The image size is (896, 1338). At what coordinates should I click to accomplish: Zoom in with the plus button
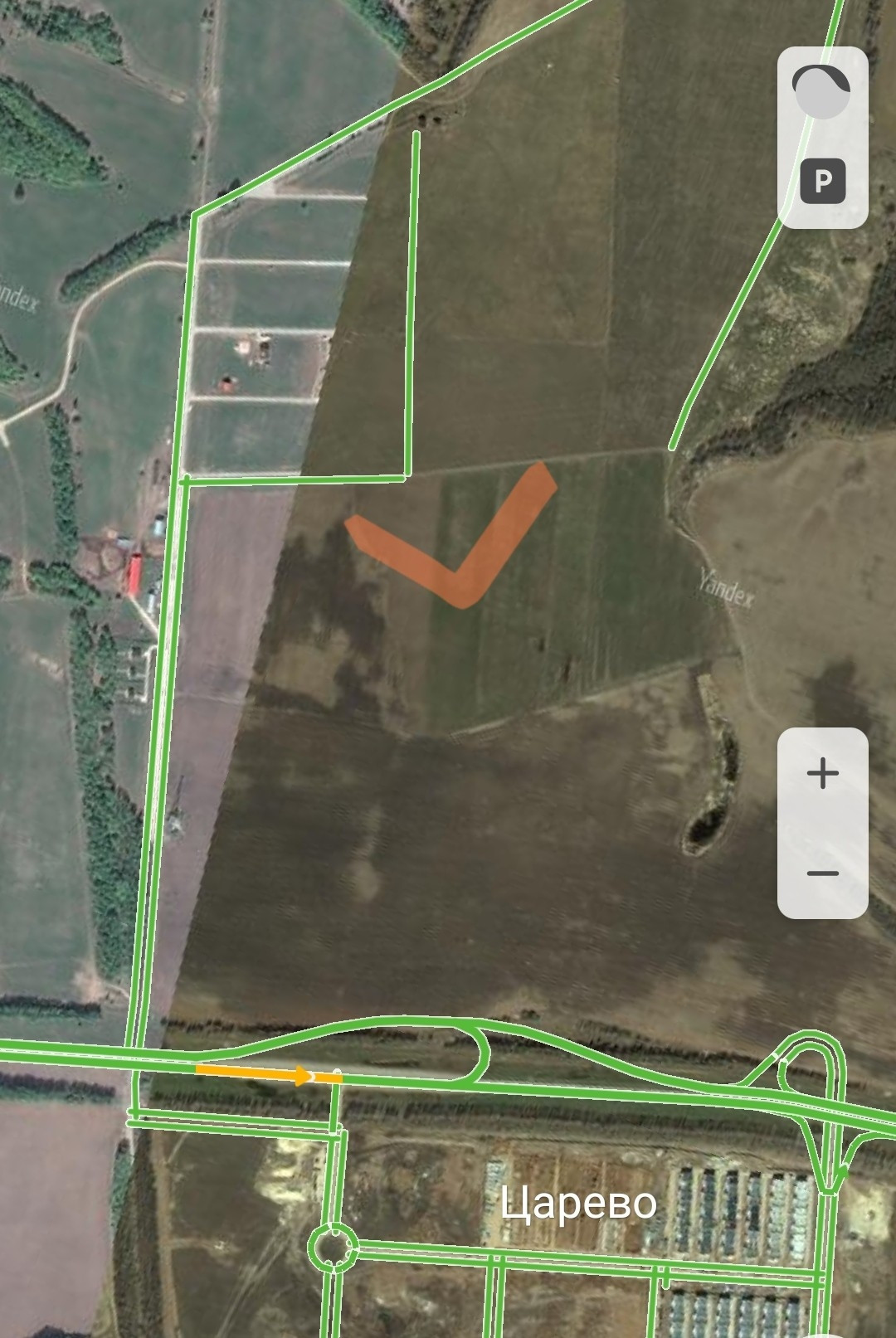[x=822, y=775]
